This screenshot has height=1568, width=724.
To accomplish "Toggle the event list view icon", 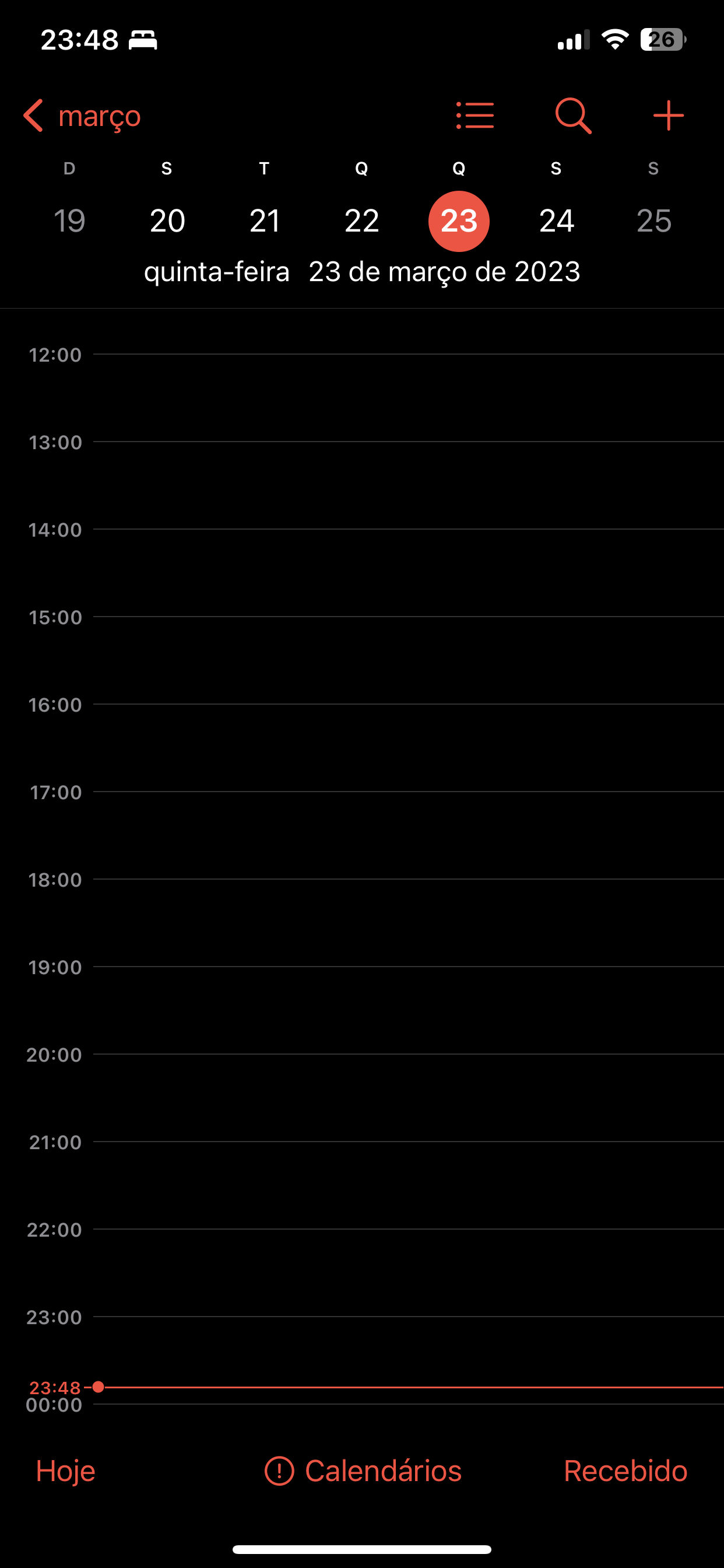I will (x=475, y=116).
